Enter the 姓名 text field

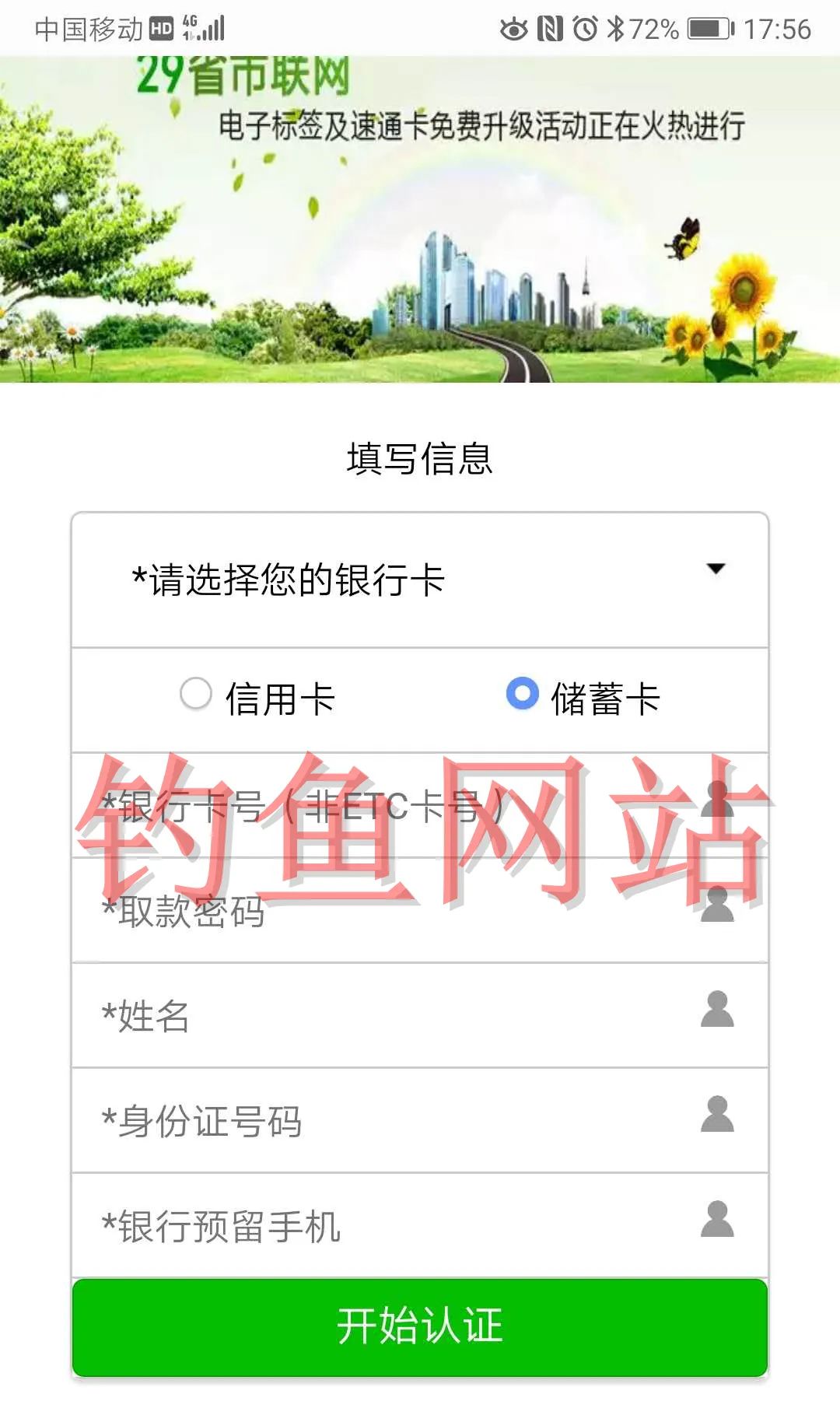[x=389, y=1016]
